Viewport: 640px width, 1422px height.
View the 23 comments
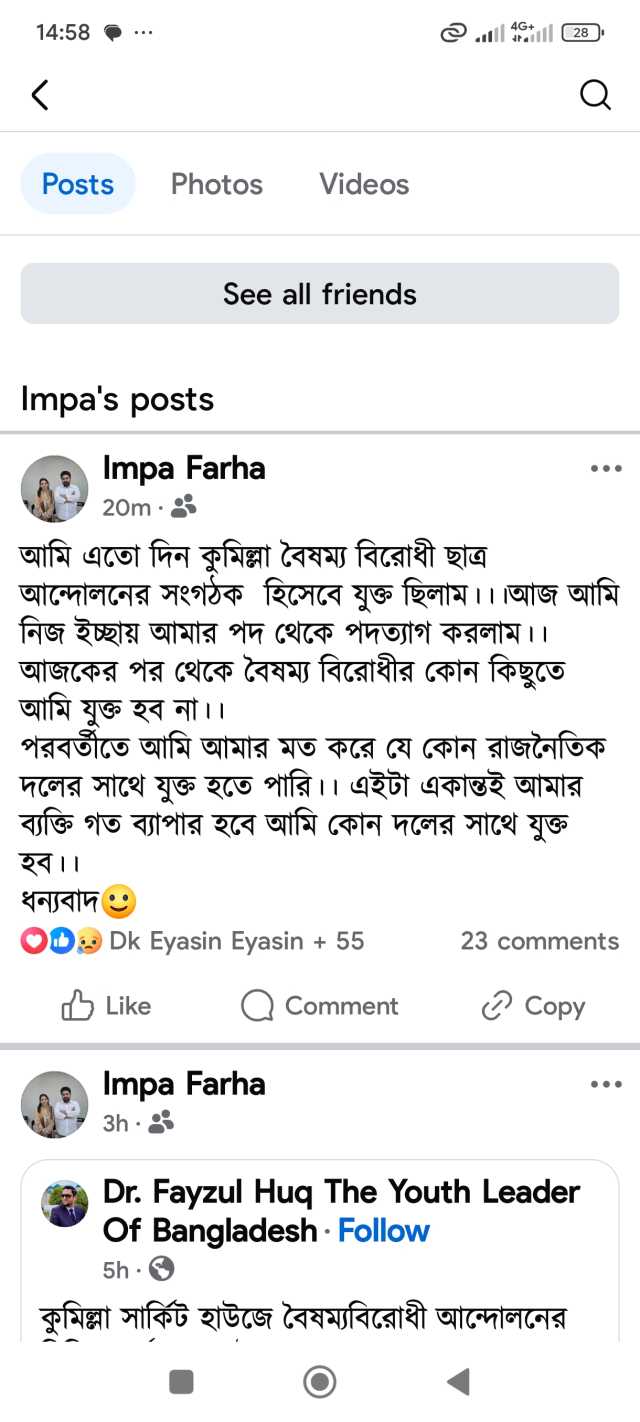tap(539, 941)
